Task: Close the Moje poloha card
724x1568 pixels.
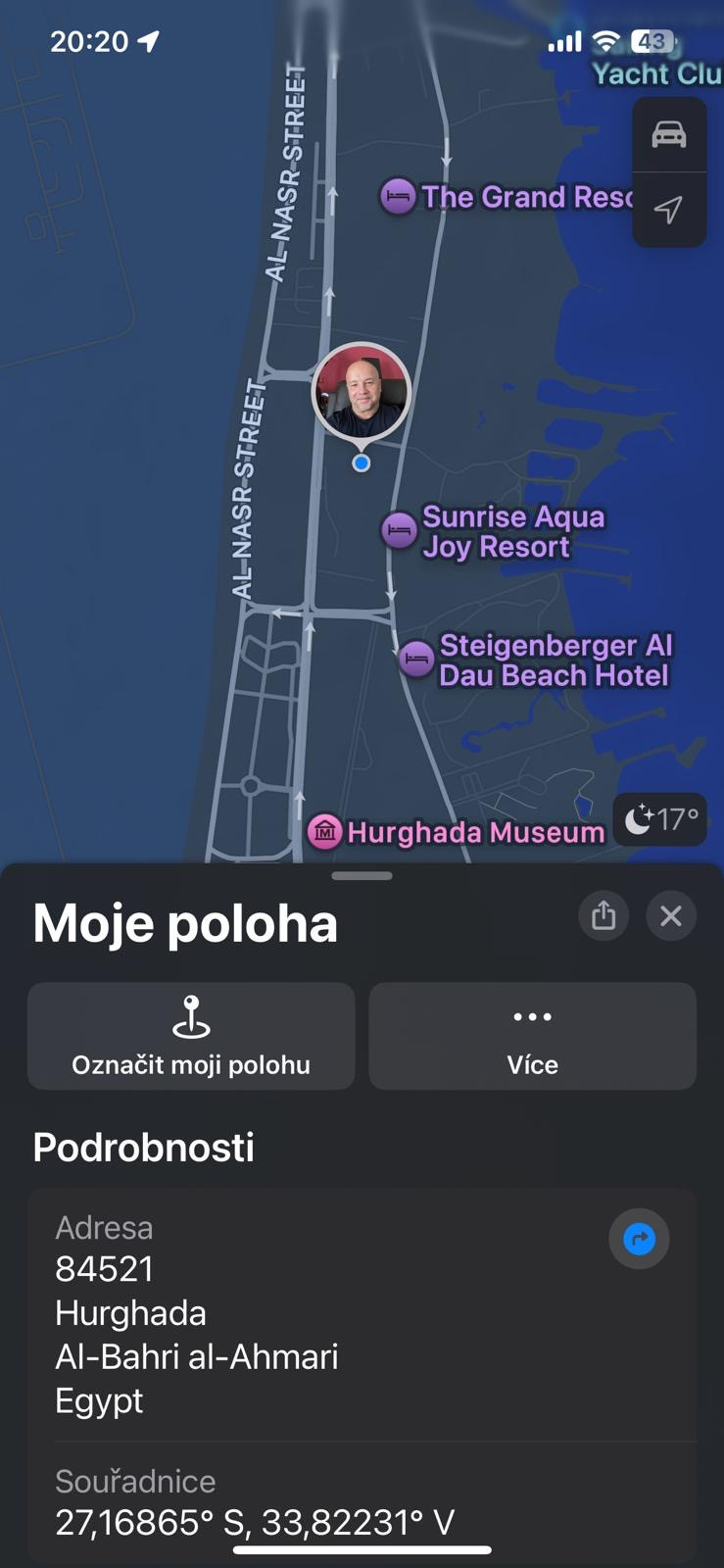Action: [671, 915]
